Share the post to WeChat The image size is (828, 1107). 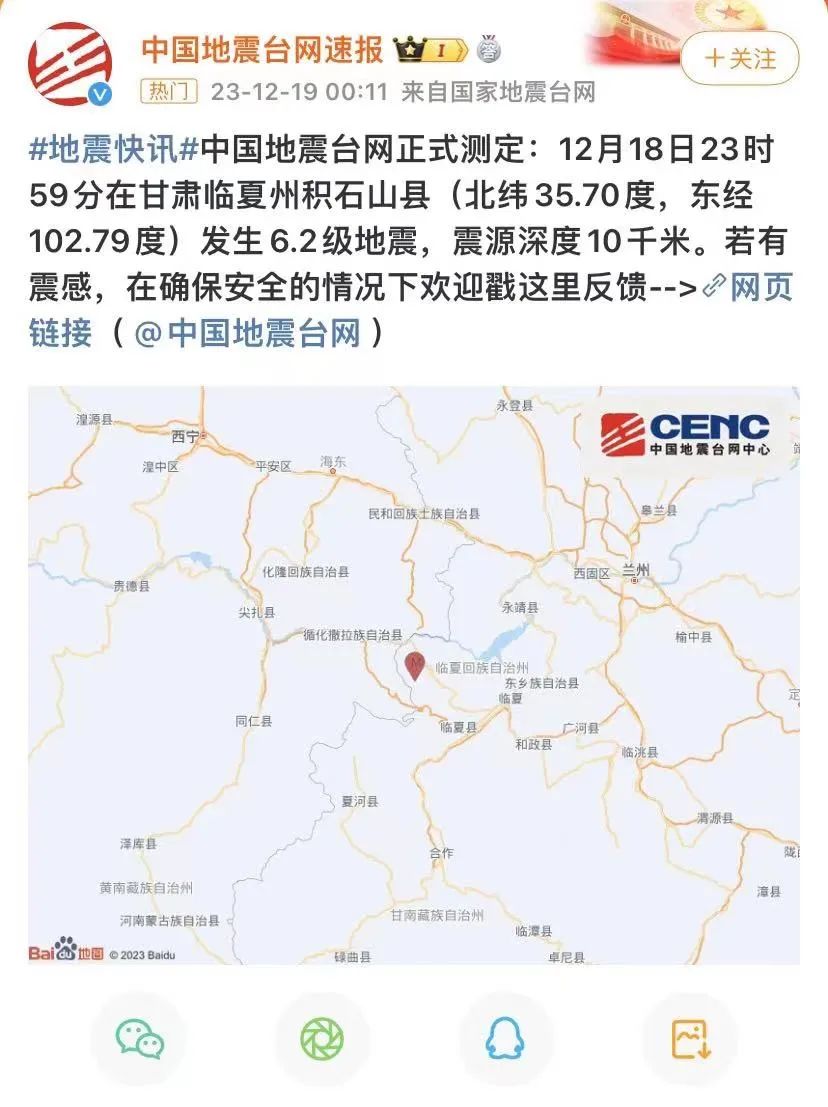click(139, 1039)
